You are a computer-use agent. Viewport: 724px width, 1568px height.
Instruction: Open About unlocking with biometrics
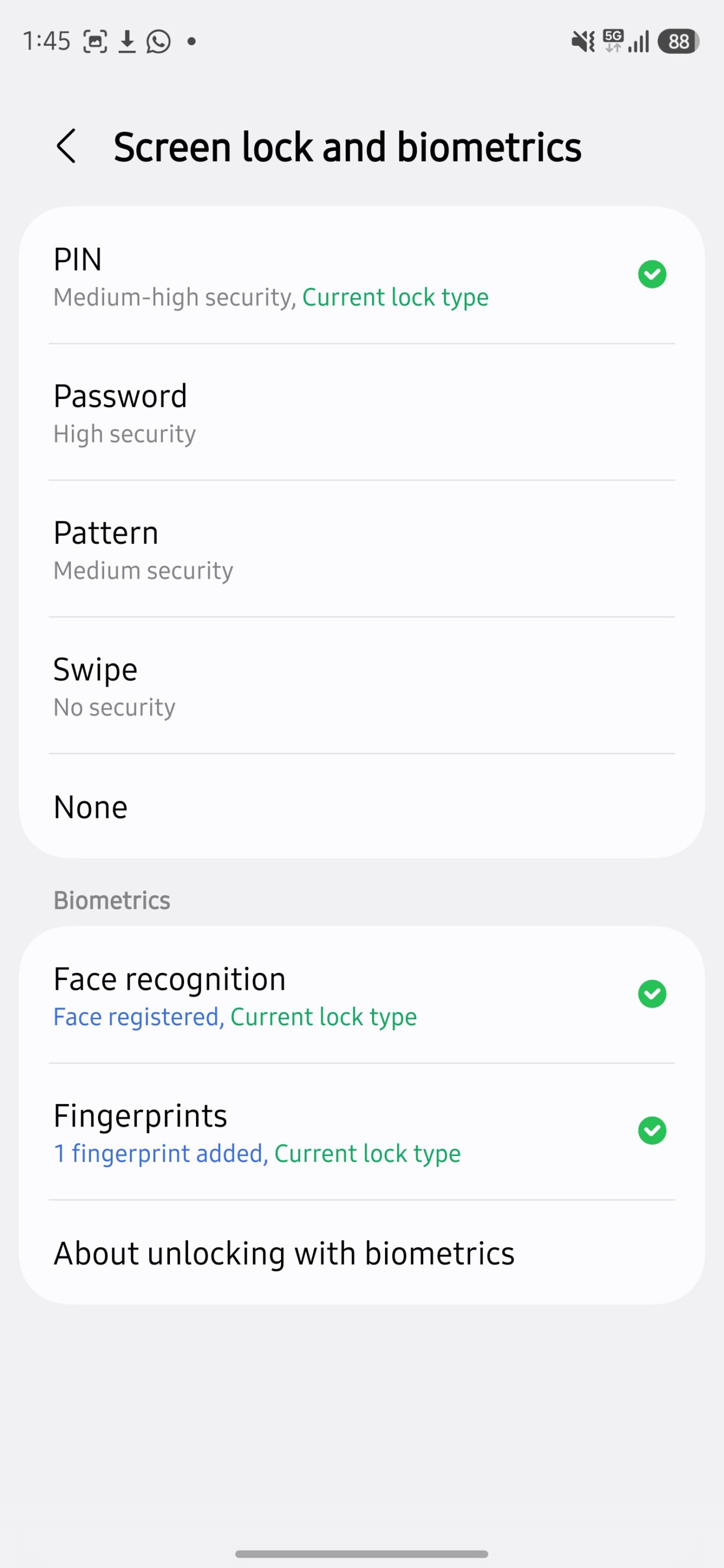tap(362, 1252)
